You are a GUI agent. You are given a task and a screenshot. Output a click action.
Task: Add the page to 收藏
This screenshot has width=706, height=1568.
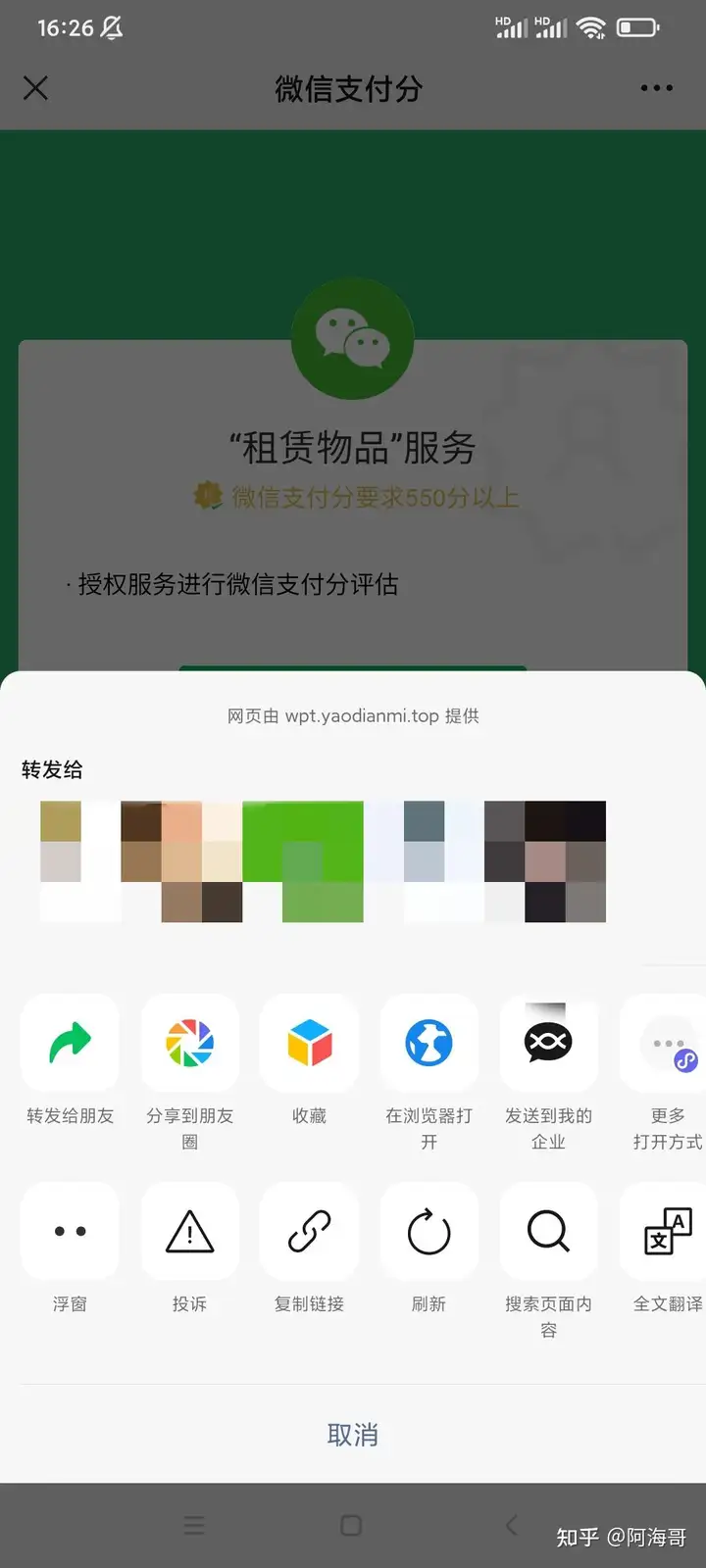[309, 1044]
